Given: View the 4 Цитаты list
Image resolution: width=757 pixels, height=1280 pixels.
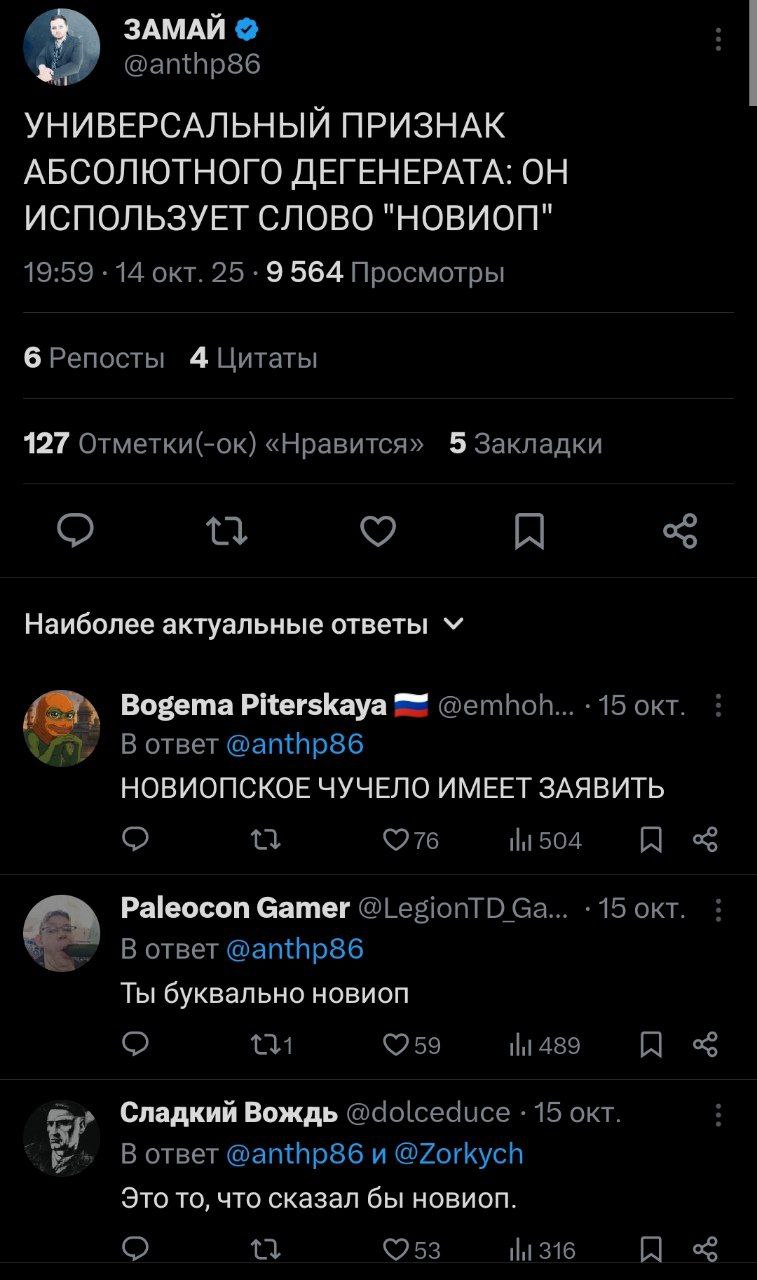Looking at the screenshot, I should click(x=253, y=358).
